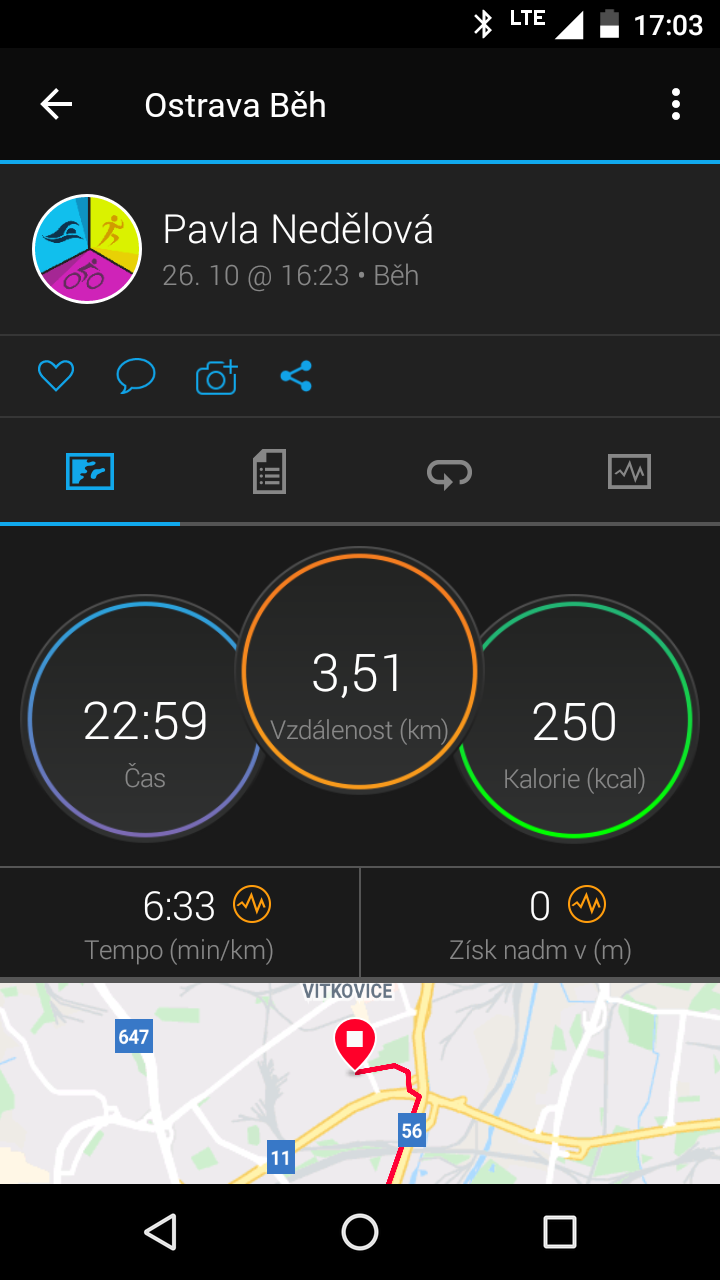This screenshot has width=720, height=1280.
Task: Tap the Tempo 6:33 pace tile
Action: (x=180, y=923)
